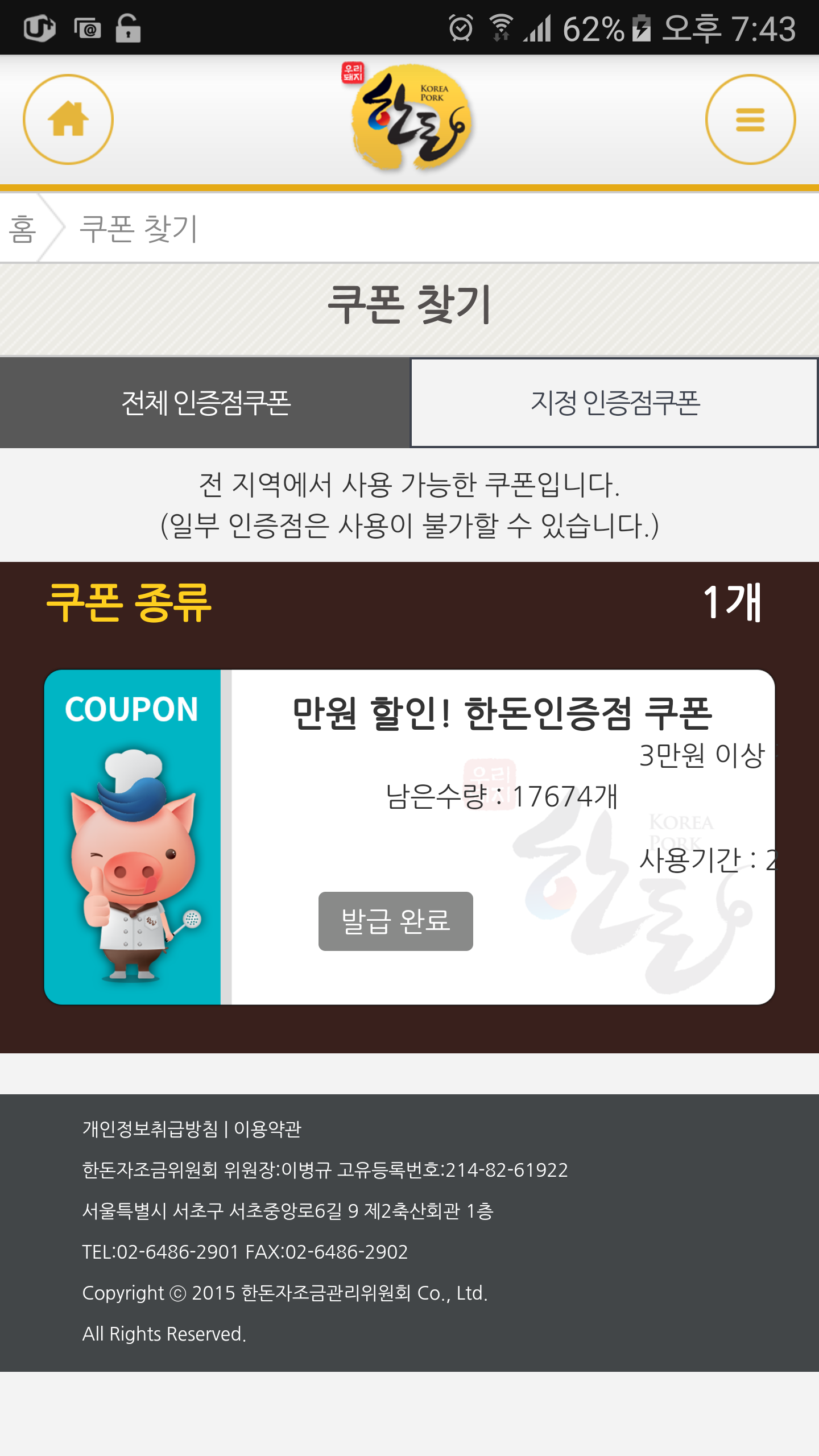Screen dimensions: 819x1456
Task: Switch to 지정 인증점쿠폰 tab
Action: [614, 403]
